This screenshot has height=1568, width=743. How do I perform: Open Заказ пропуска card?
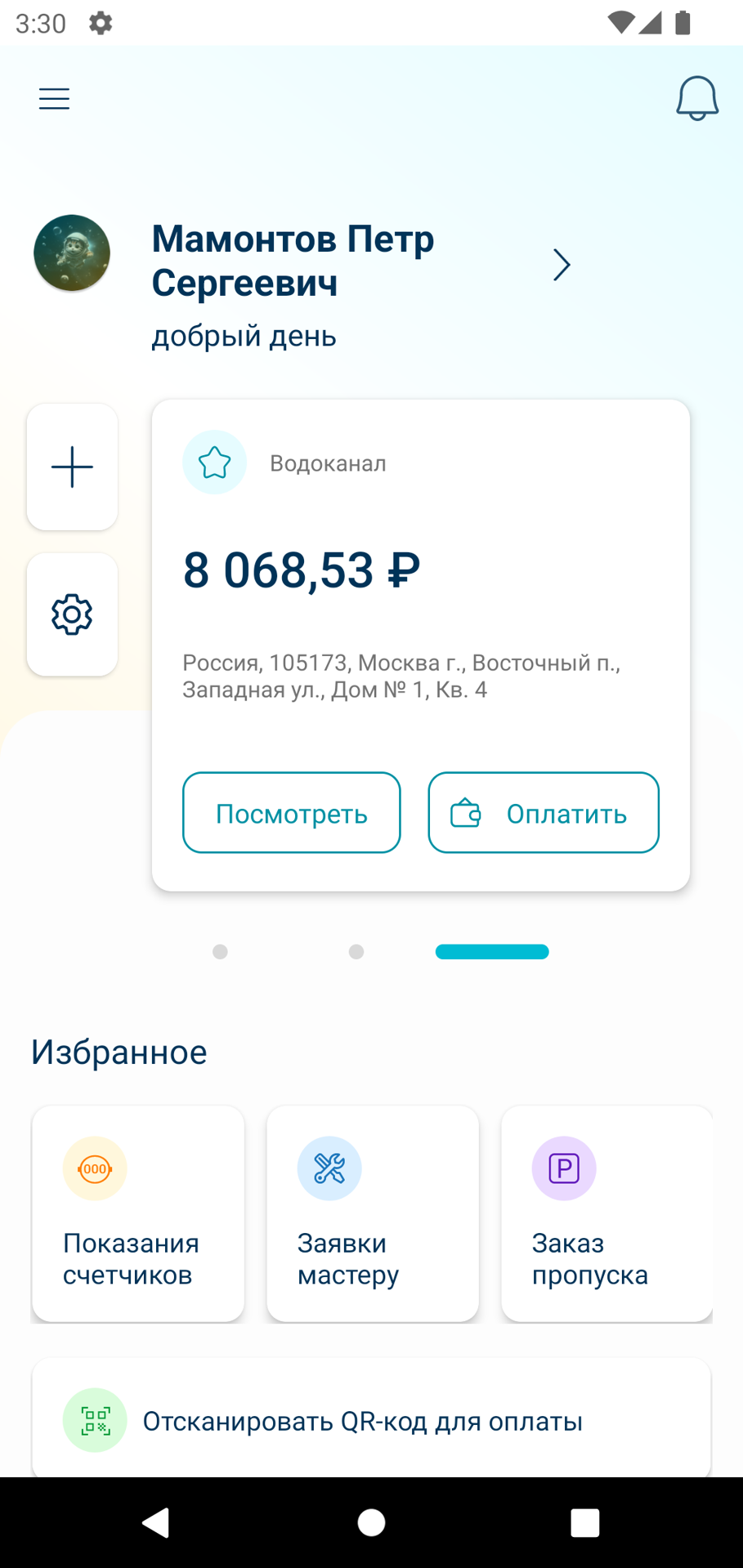coord(606,1213)
